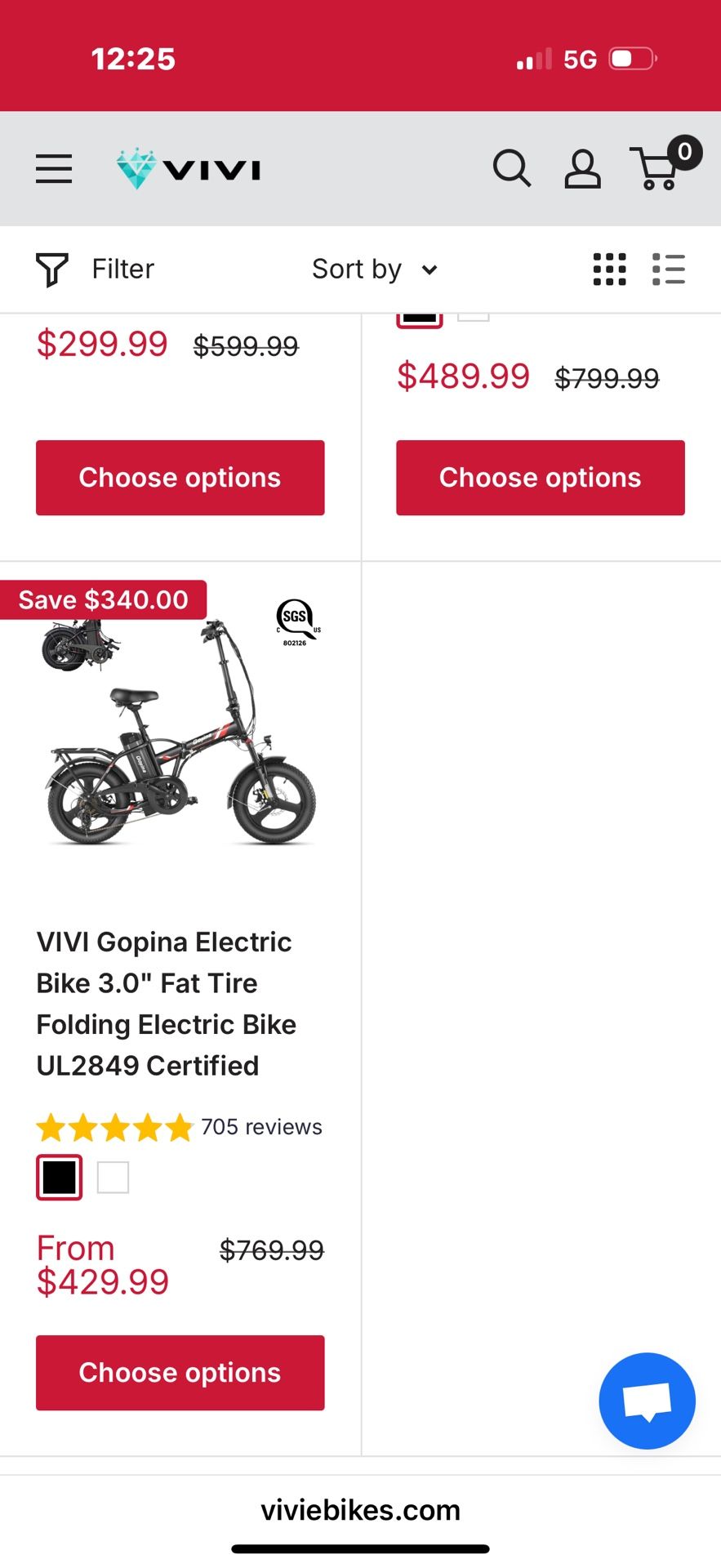Switch to grid view layout
Image resolution: width=721 pixels, height=1568 pixels.
click(609, 269)
